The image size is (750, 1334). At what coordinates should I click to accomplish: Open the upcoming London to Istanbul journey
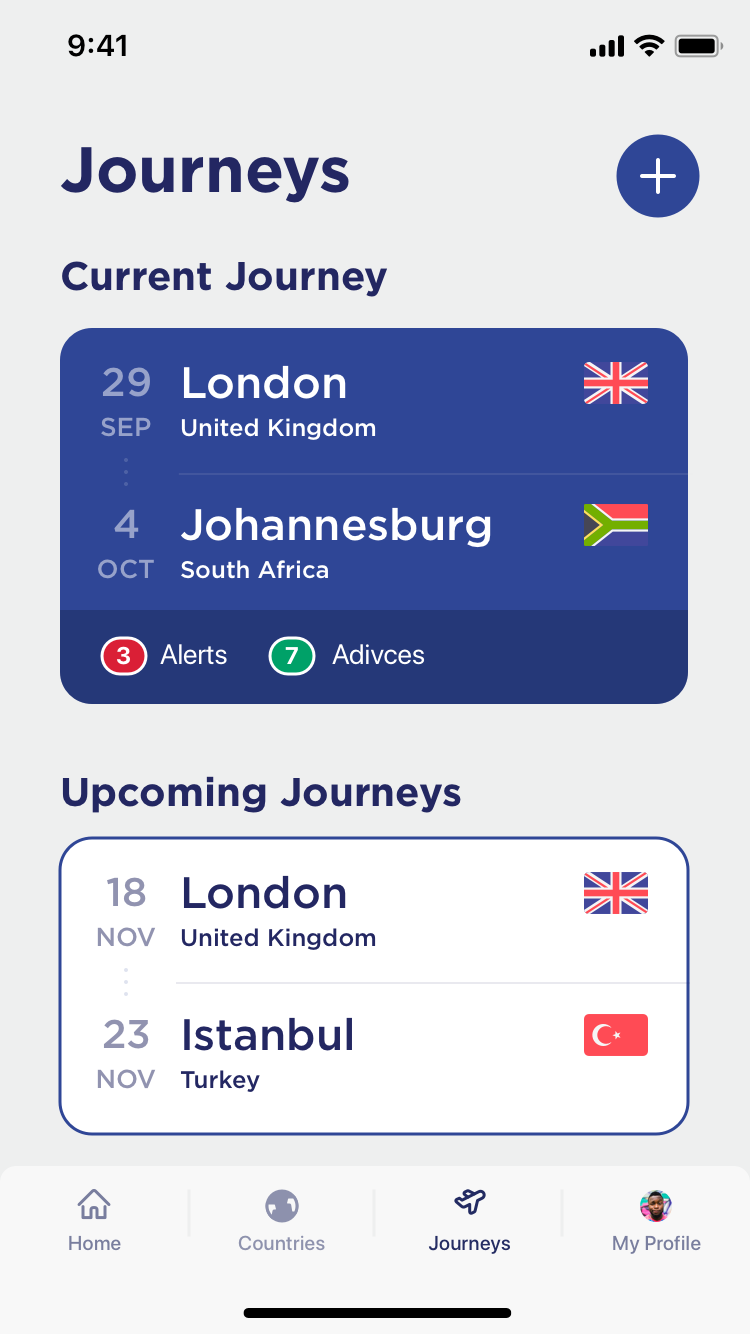(373, 985)
